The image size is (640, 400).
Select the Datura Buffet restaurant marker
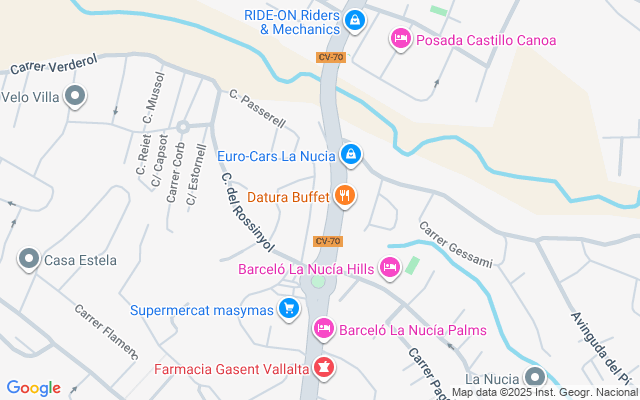tap(345, 196)
